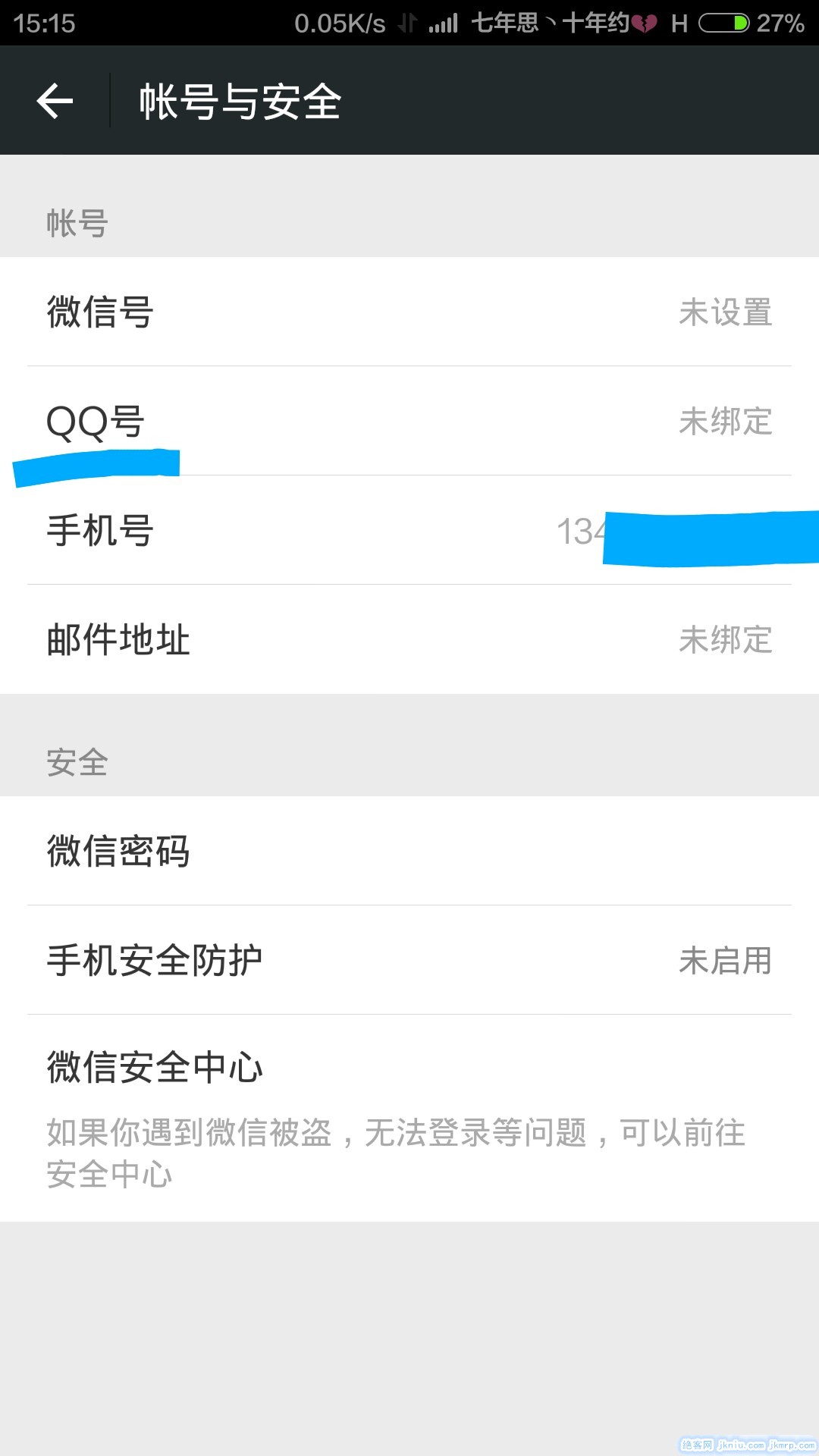This screenshot has height=1456, width=819.
Task: Open the 手机号 row
Action: click(x=409, y=530)
